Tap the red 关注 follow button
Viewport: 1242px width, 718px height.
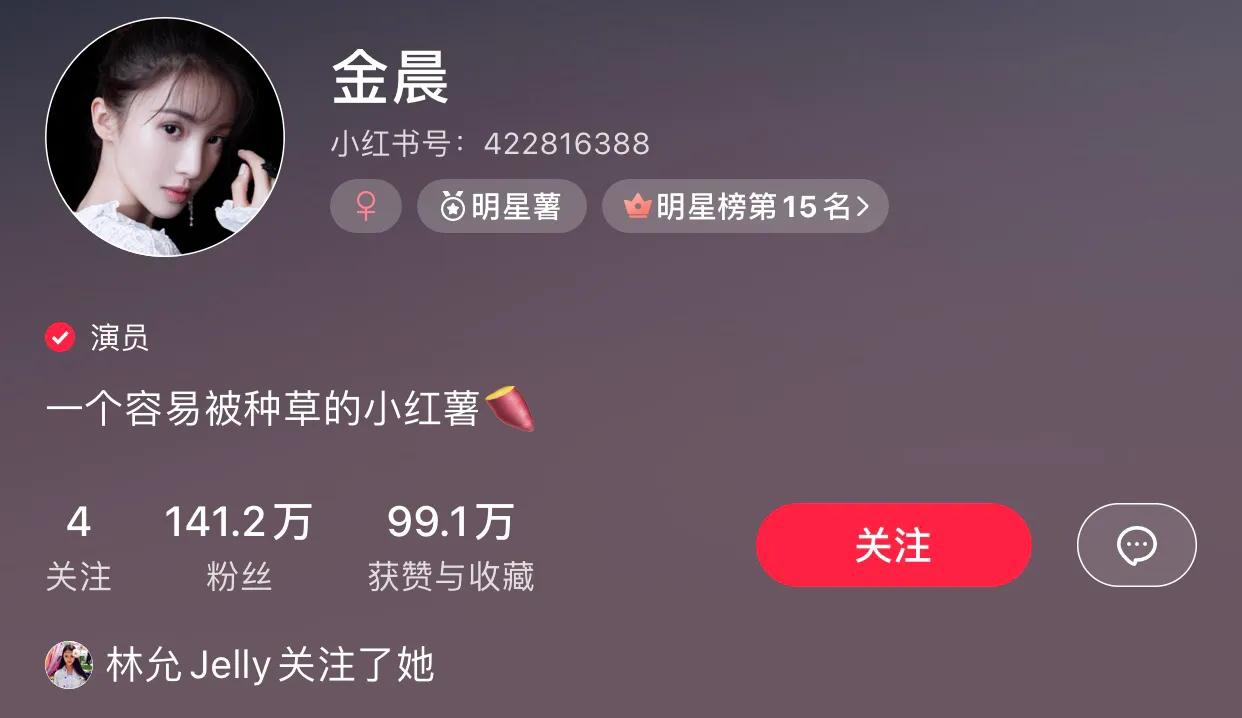click(893, 545)
